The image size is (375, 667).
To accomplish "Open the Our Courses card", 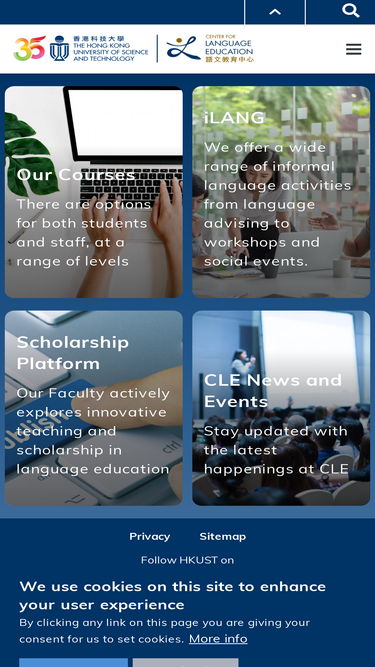I will click(x=94, y=192).
